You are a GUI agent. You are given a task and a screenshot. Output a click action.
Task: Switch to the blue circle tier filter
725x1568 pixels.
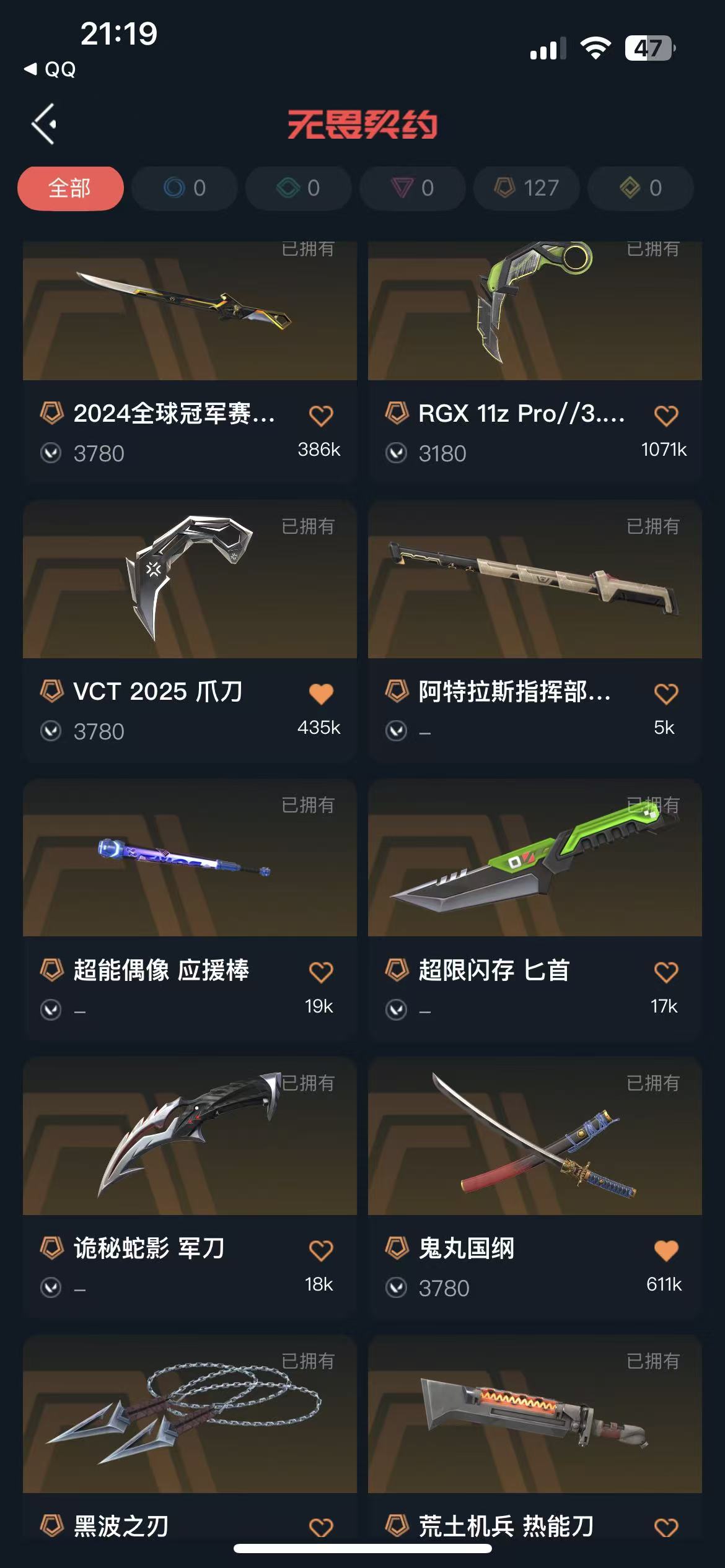(184, 188)
